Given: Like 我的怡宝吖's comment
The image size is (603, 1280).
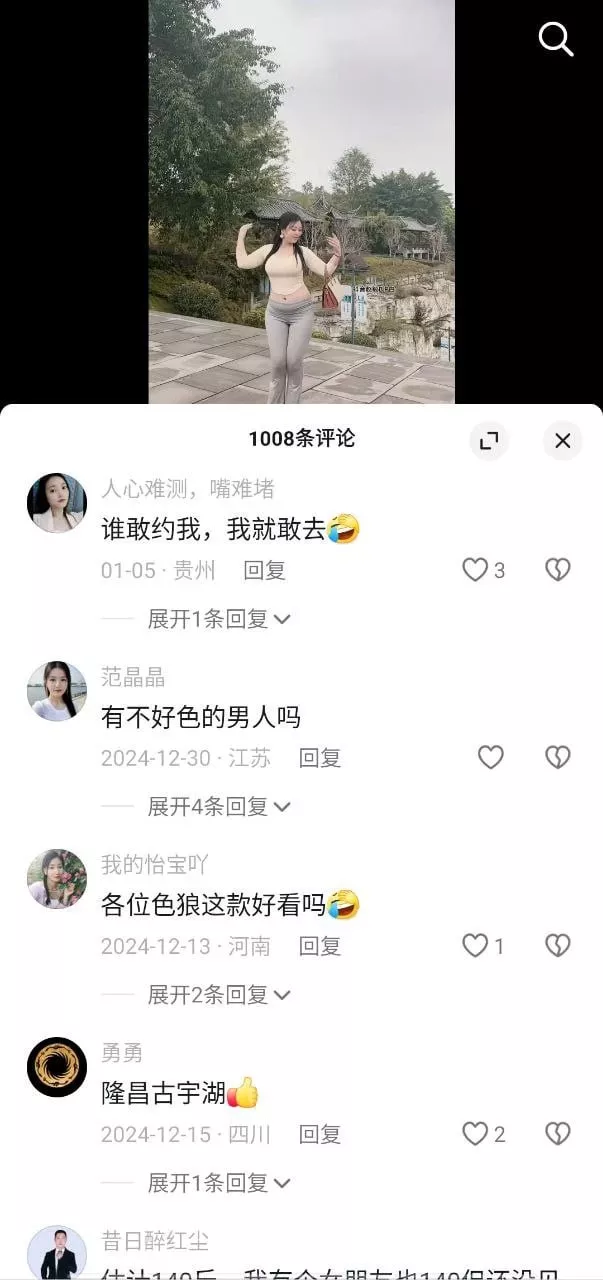Looking at the screenshot, I should tap(475, 946).
